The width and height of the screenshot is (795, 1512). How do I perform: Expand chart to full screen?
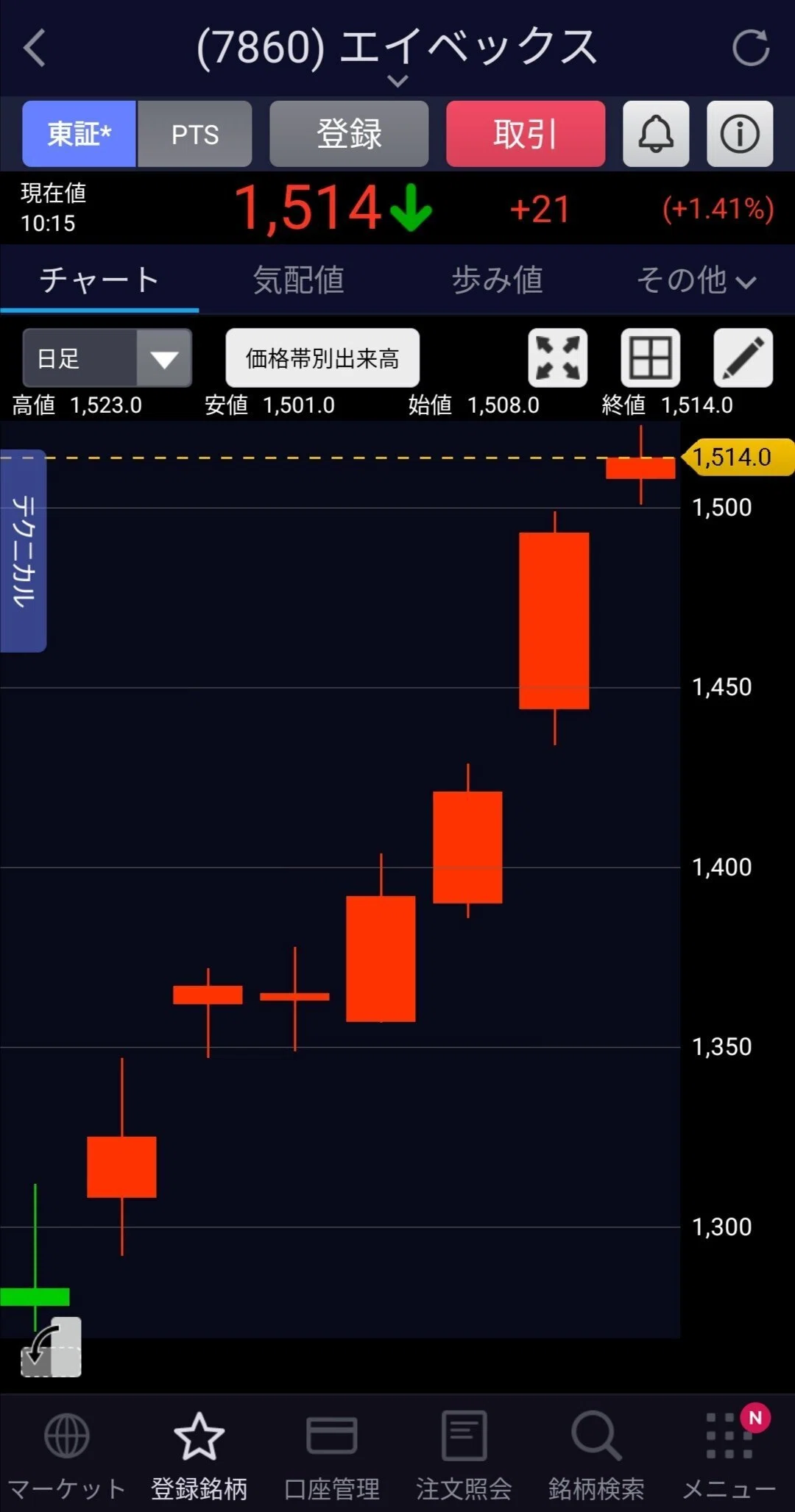[558, 358]
